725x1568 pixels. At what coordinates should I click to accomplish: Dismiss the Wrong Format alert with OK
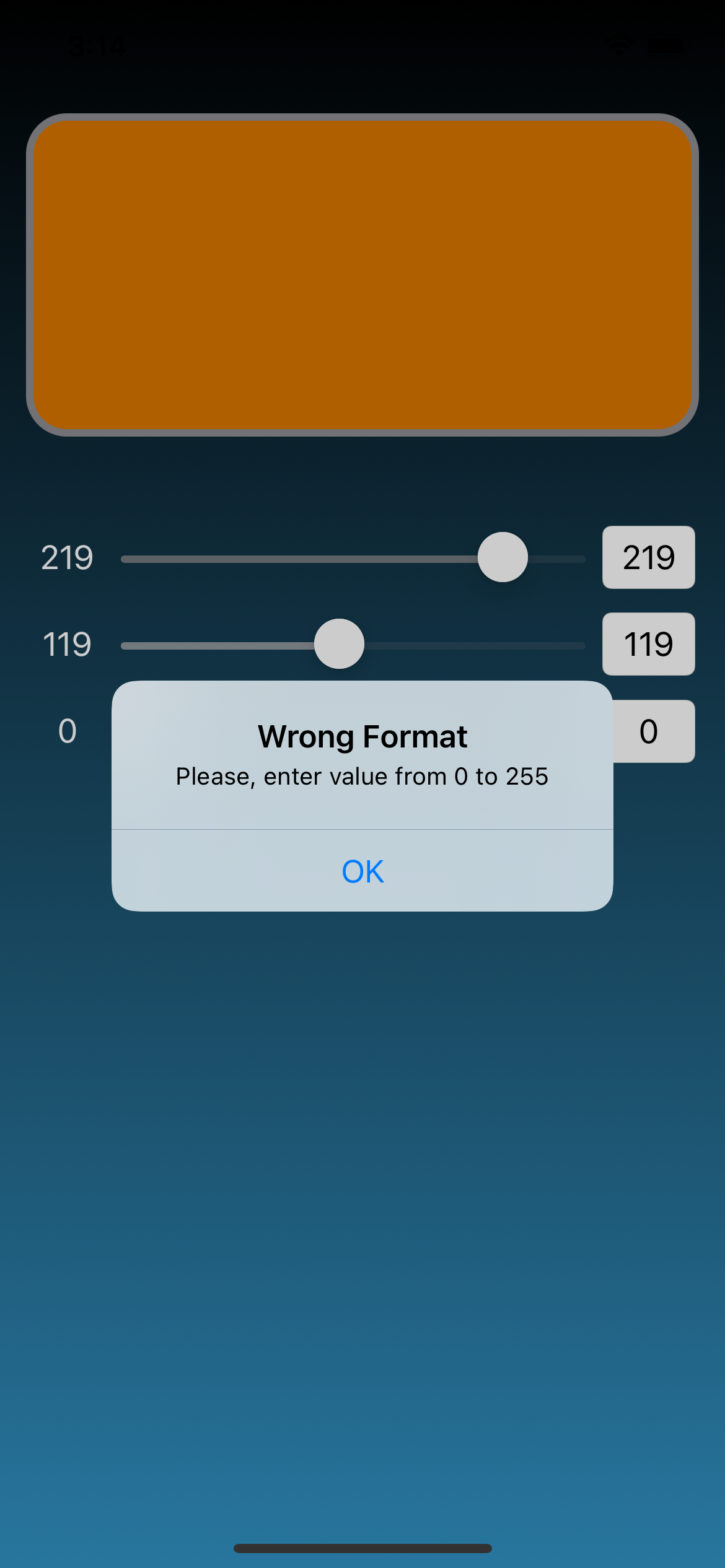click(x=362, y=871)
